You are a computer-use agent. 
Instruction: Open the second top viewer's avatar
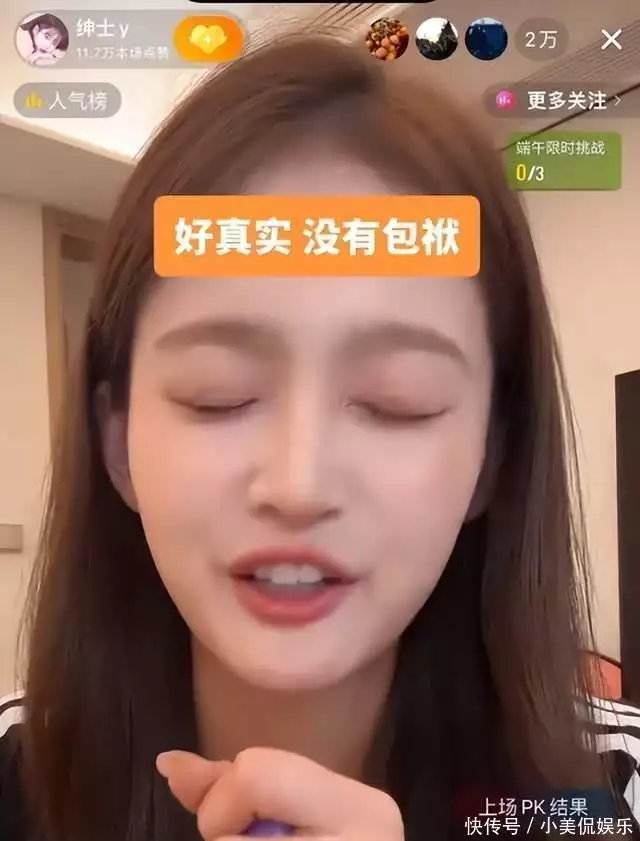click(436, 40)
